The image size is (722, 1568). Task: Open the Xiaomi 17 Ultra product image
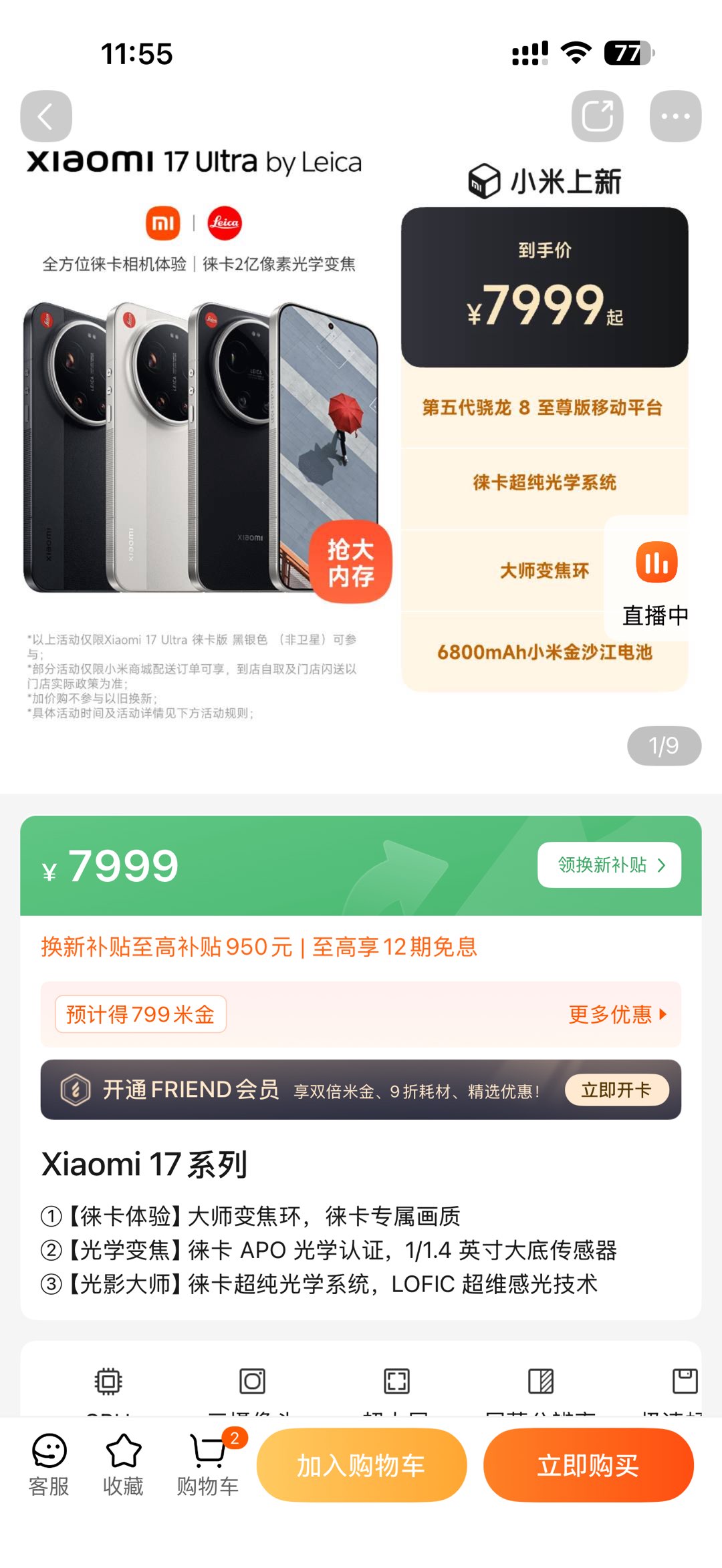pos(201,448)
